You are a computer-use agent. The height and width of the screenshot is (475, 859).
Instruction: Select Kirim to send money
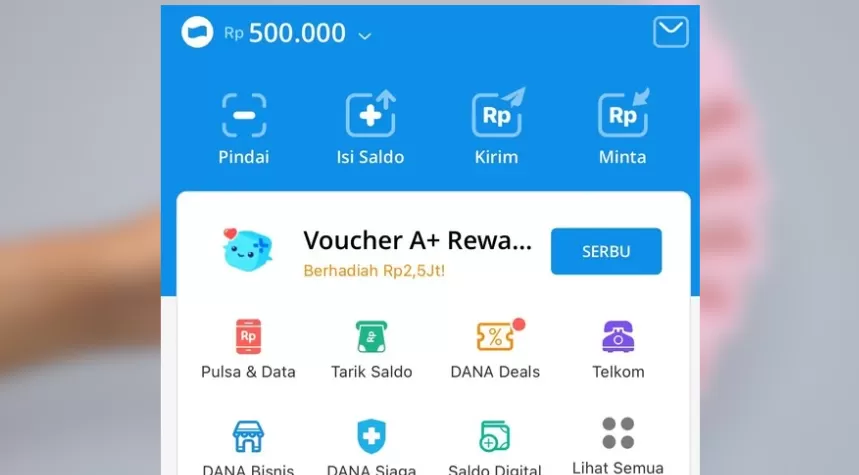(497, 128)
